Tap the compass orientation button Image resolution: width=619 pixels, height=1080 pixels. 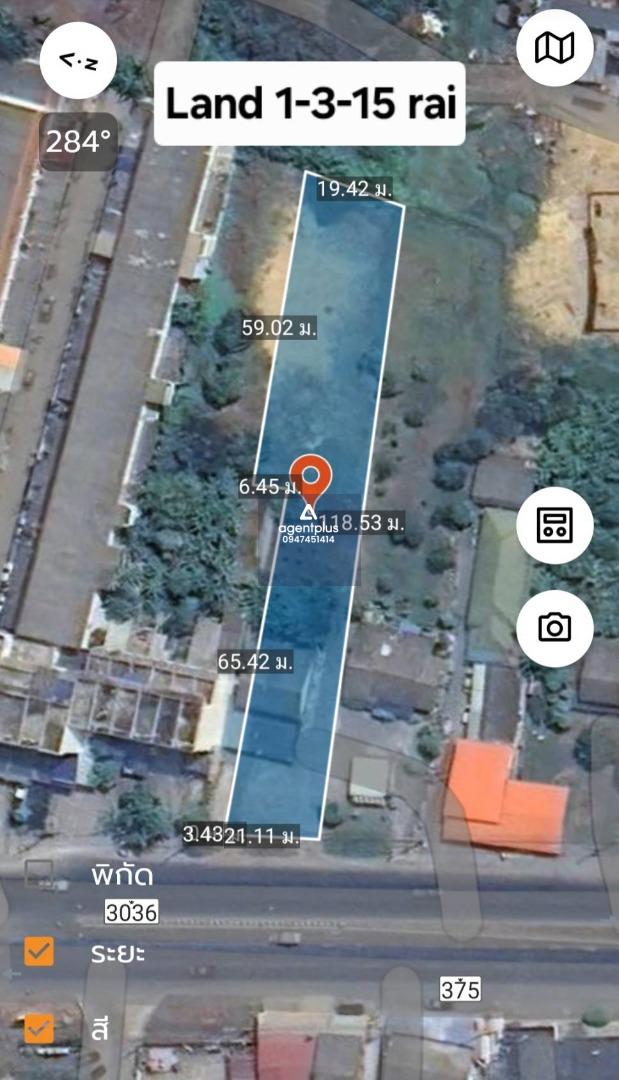79,62
